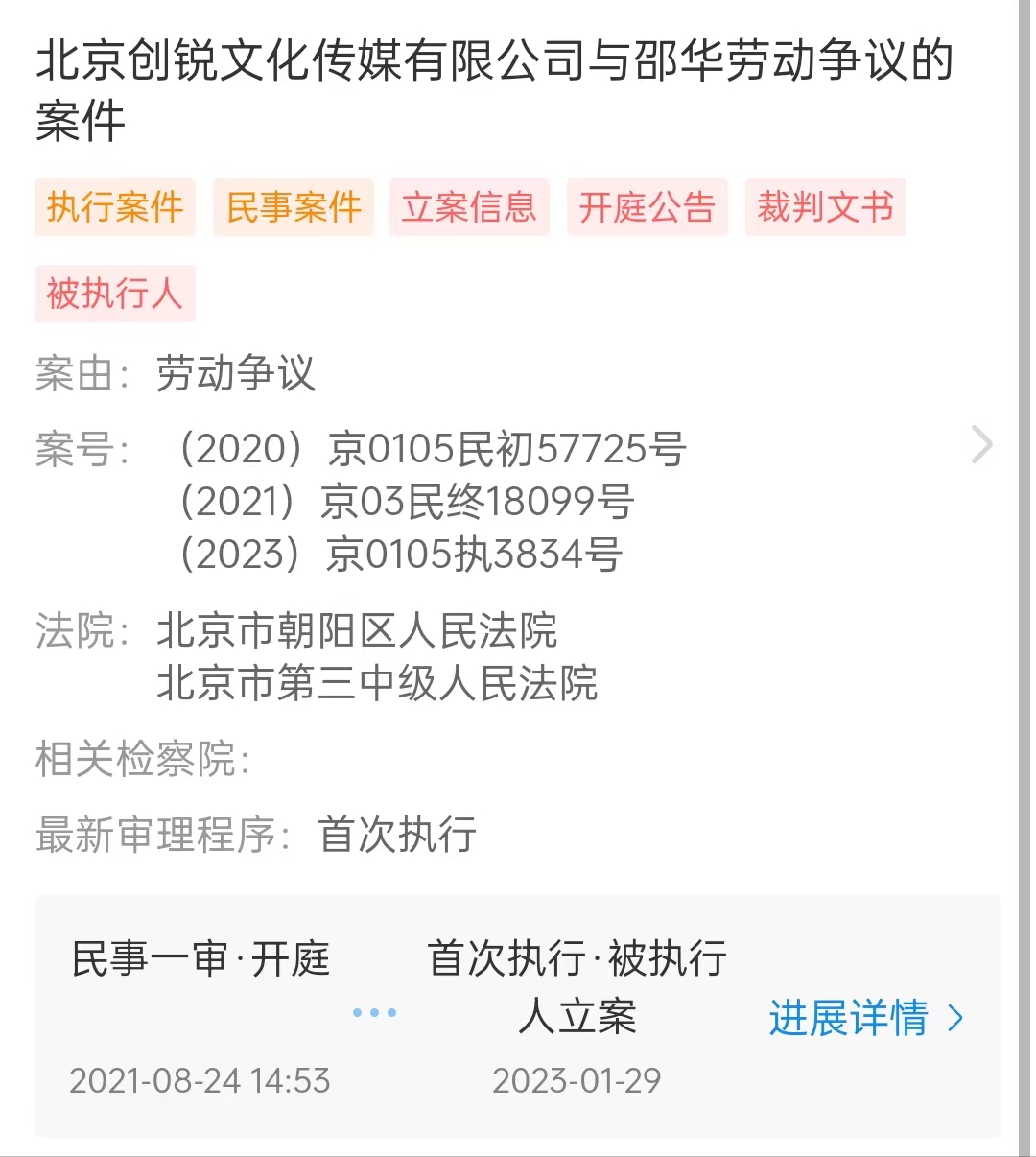Select the 执行案件 tag
Viewport: 1036px width, 1157px height.
coord(115,207)
